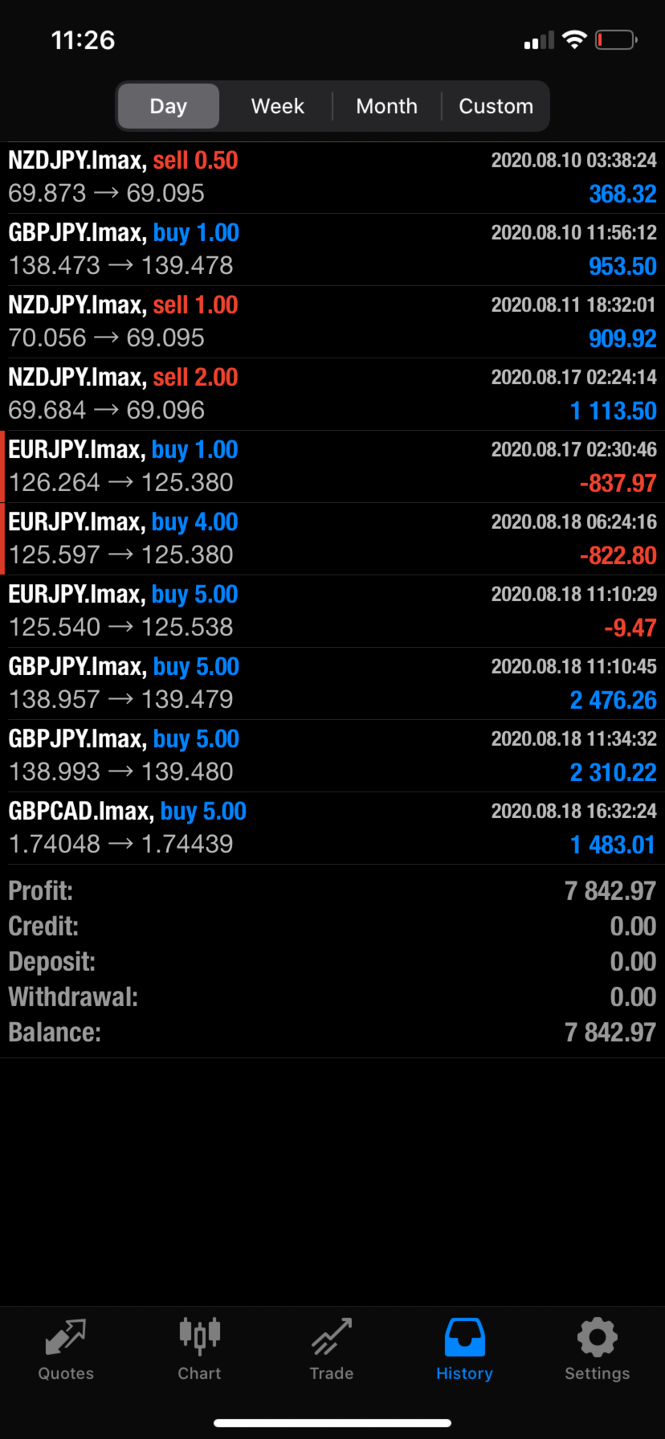
Task: View the GBPCAD buy 5.00 trade
Action: (x=332, y=827)
